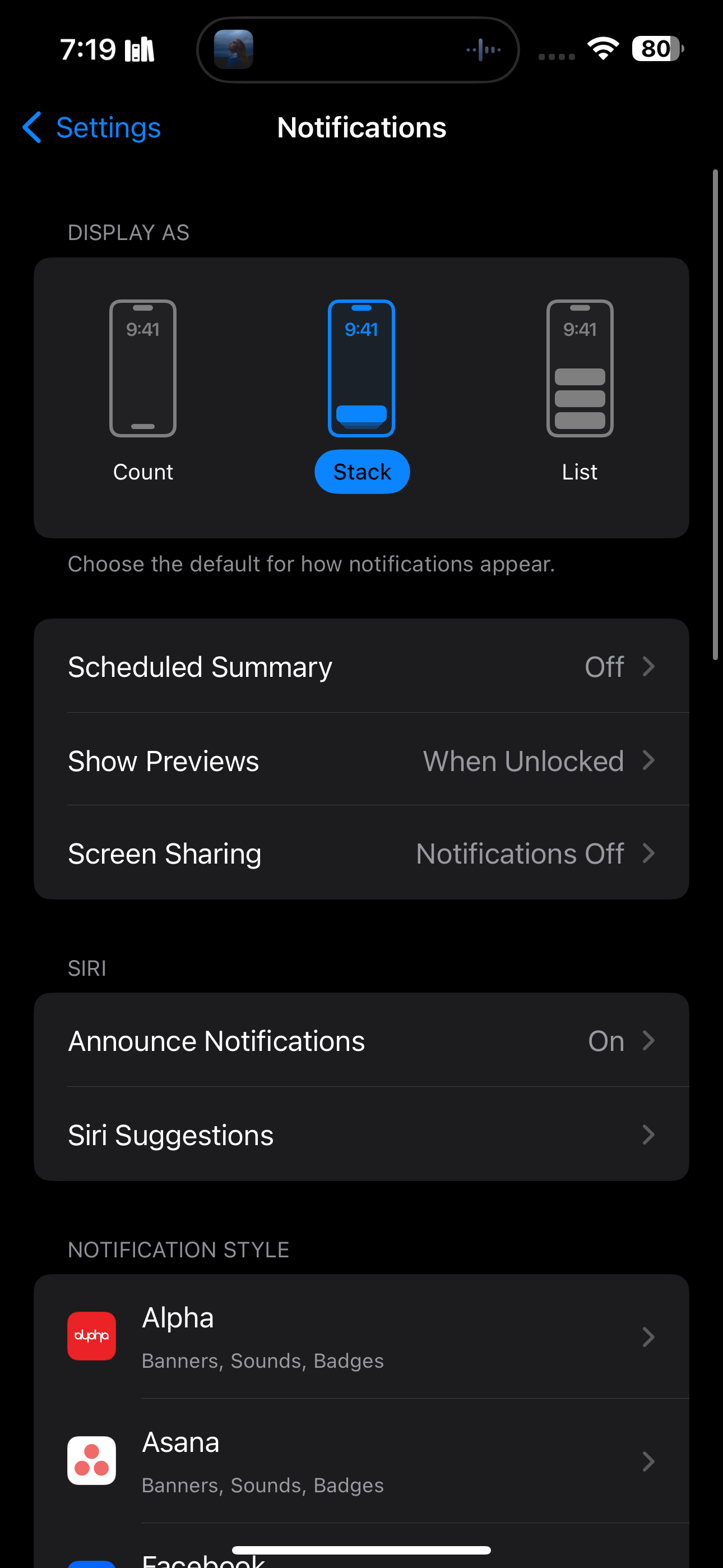This screenshot has width=723, height=1568.
Task: Open Scheduled Summary settings
Action: (x=361, y=667)
